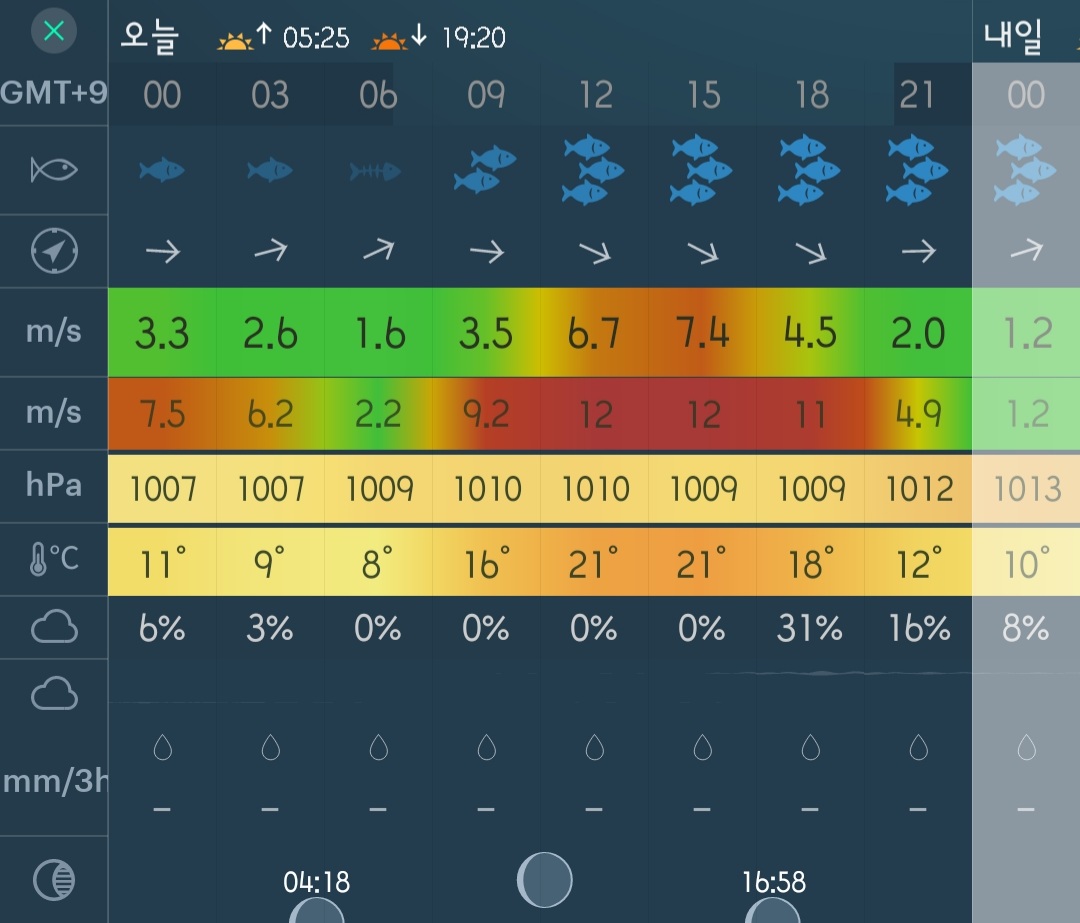Select the 12 o'clock forecast column
Viewport: 1080px width, 923px height.
click(595, 94)
